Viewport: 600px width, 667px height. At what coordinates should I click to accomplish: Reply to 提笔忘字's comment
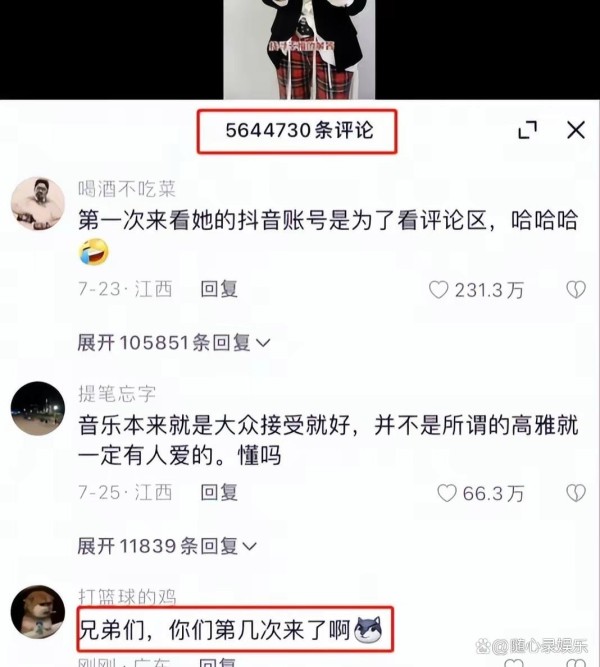pyautogui.click(x=219, y=492)
